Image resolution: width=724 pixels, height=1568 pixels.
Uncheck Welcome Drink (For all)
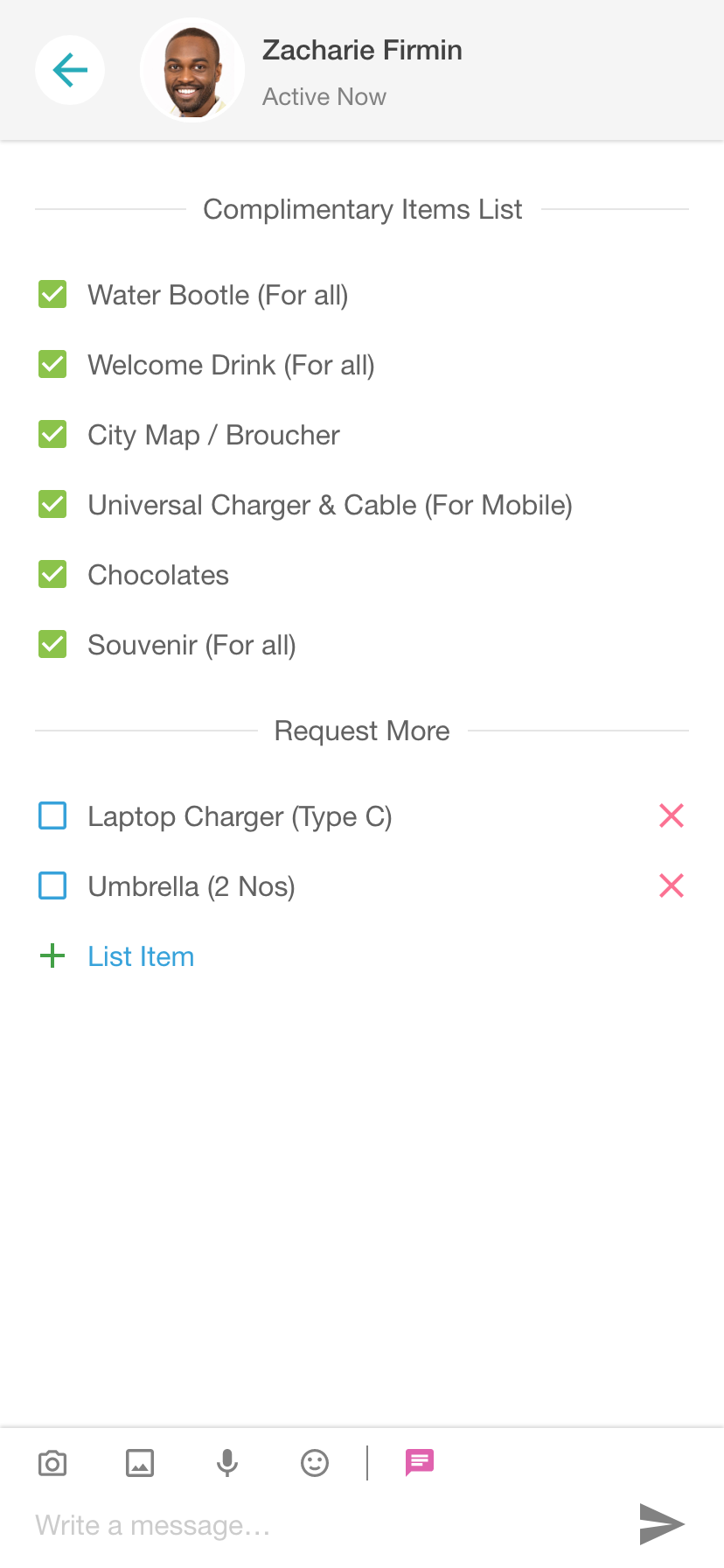[52, 364]
